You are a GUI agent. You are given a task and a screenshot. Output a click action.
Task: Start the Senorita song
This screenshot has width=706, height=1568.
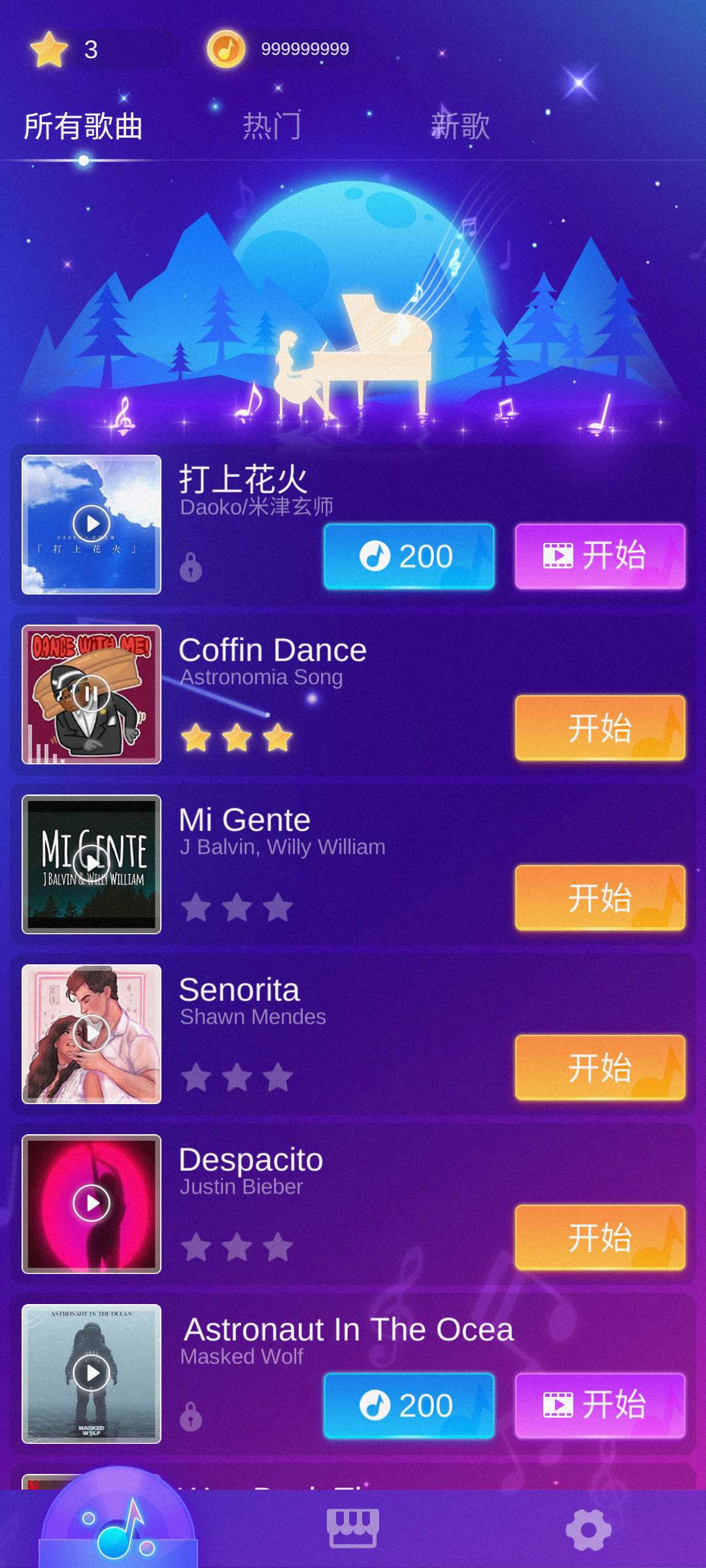coord(599,1068)
